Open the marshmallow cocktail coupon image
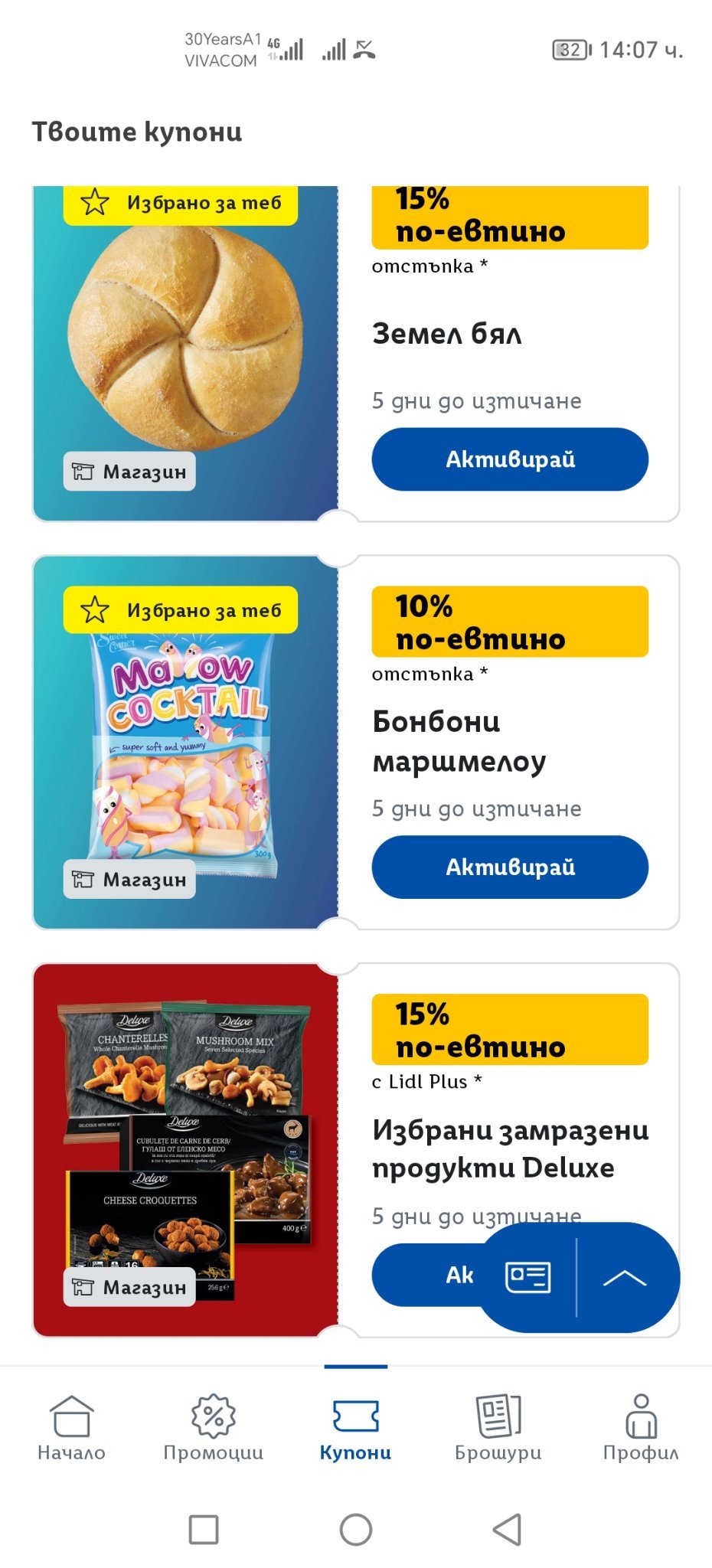This screenshot has width=712, height=1568. coord(185,743)
